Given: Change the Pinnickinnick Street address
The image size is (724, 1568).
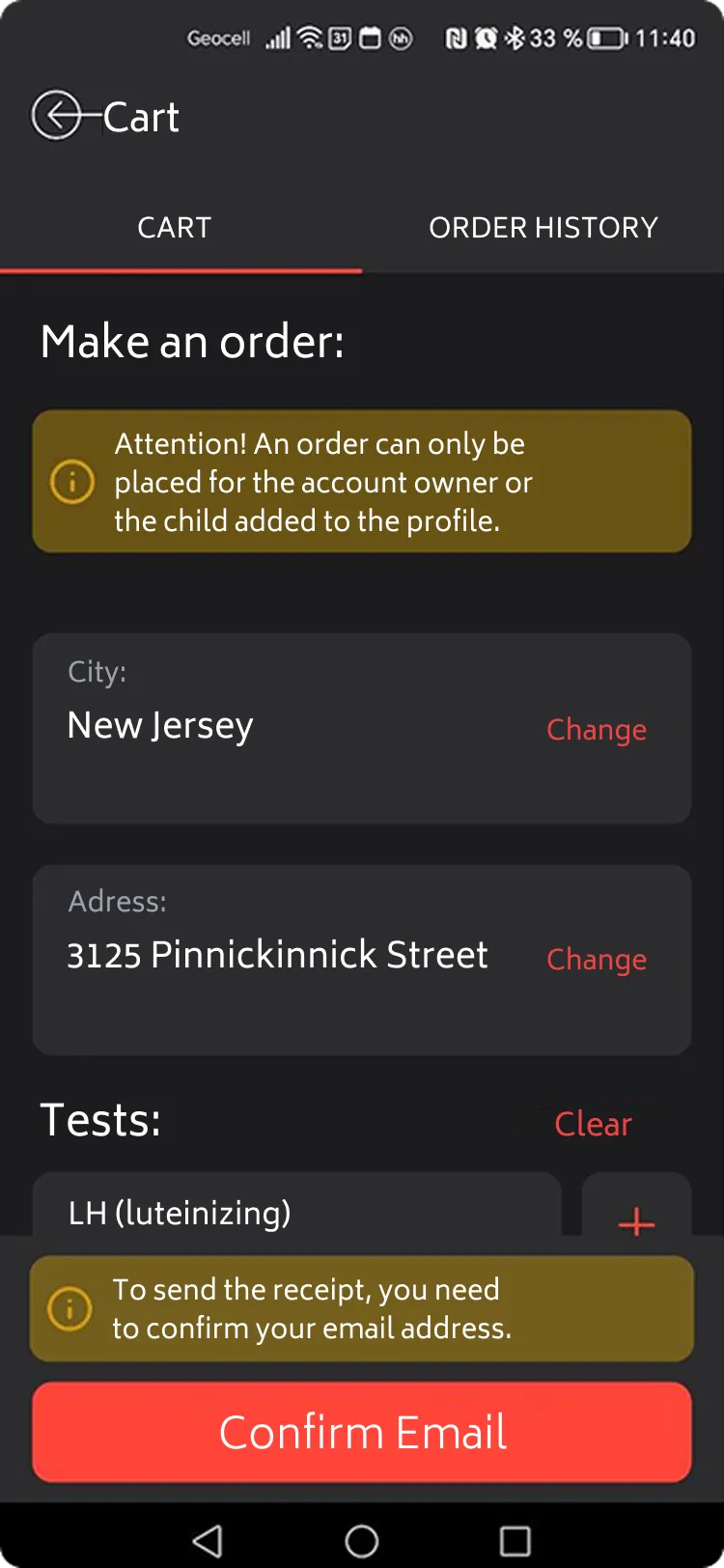Looking at the screenshot, I should (x=597, y=960).
